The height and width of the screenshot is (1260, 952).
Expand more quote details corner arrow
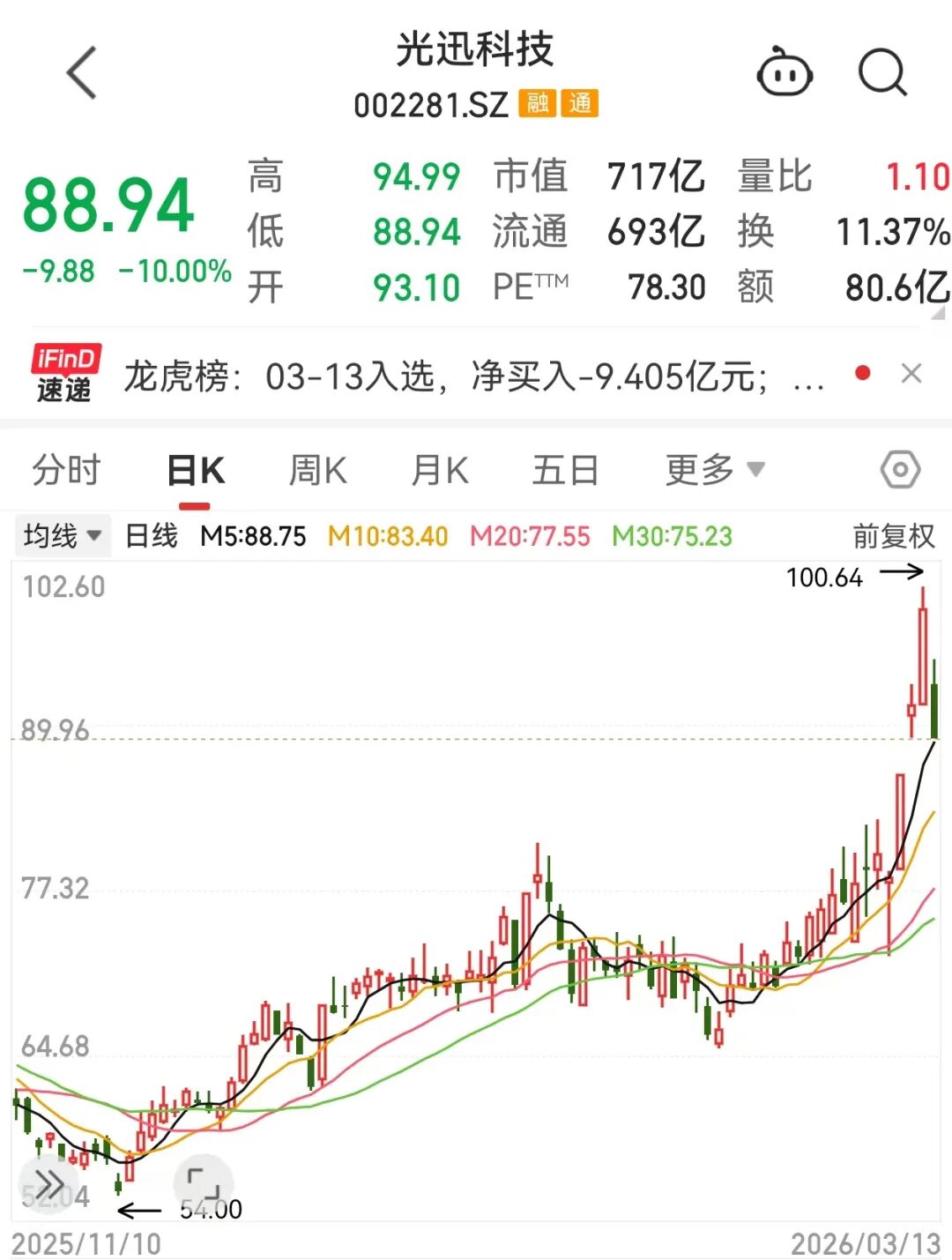click(x=940, y=312)
